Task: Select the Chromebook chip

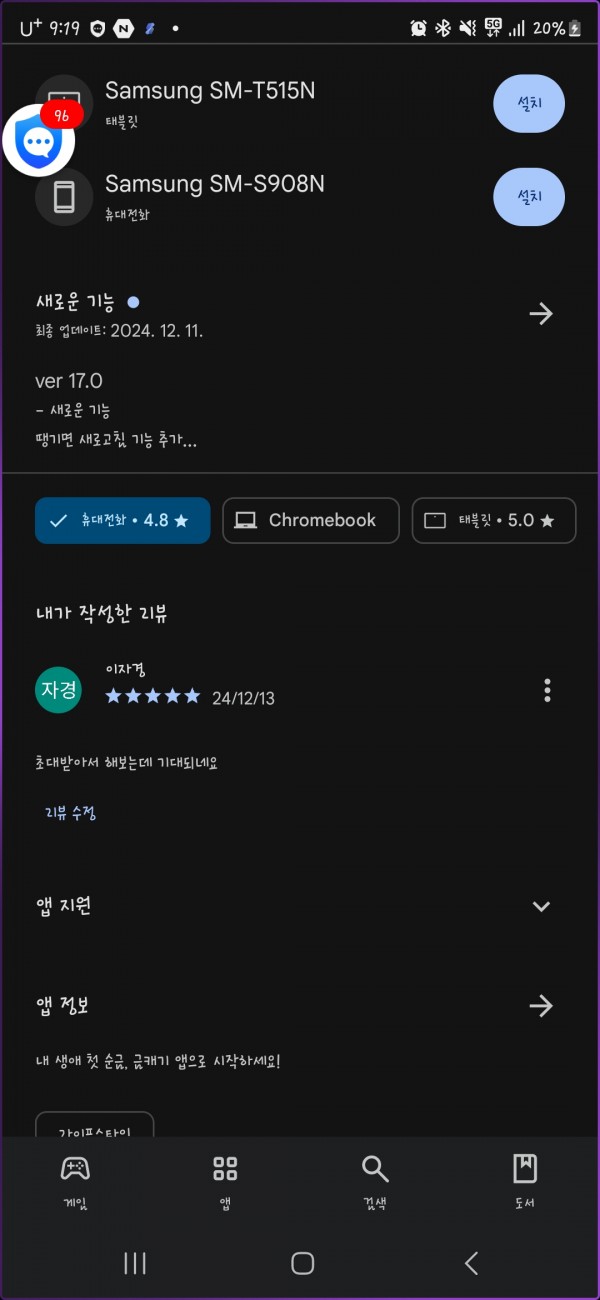Action: tap(310, 520)
